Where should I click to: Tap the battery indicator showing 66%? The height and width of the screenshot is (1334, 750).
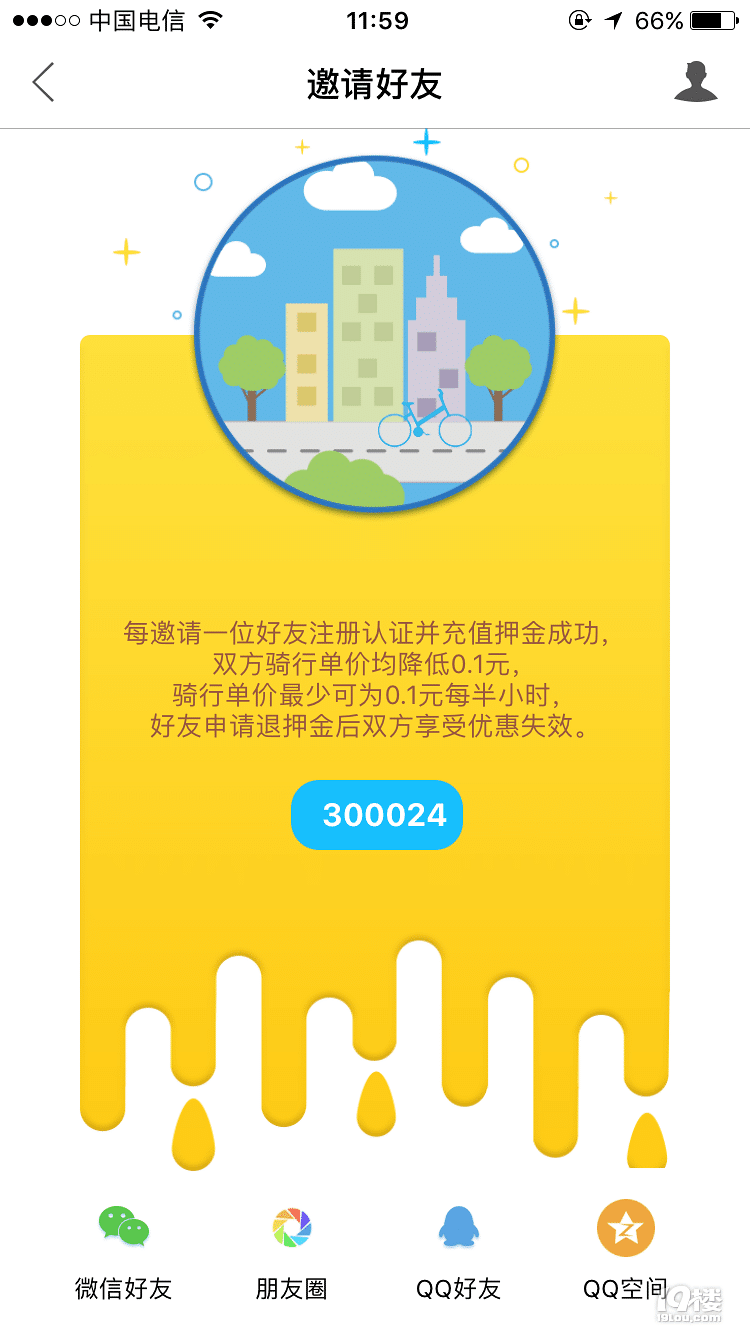712,19
